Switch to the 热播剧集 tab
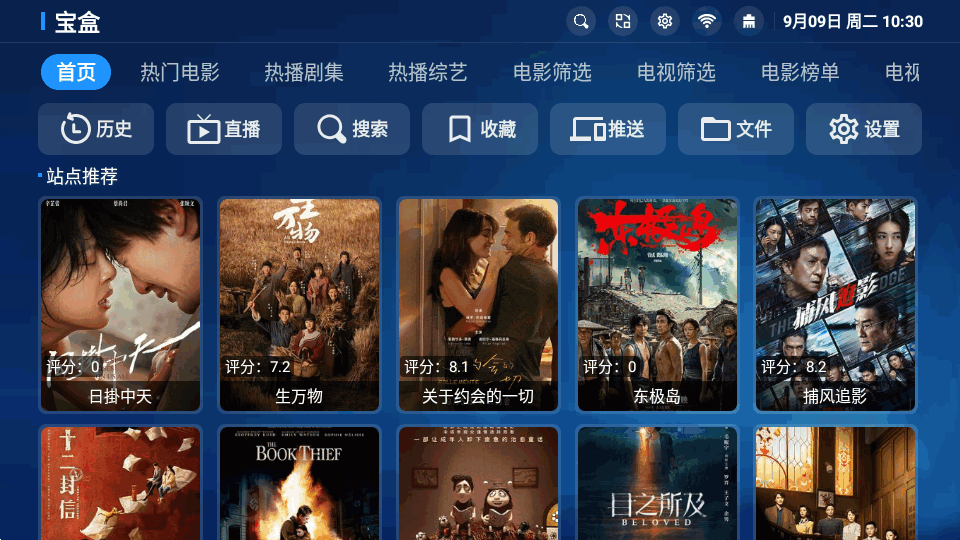The width and height of the screenshot is (960, 540). 304,72
